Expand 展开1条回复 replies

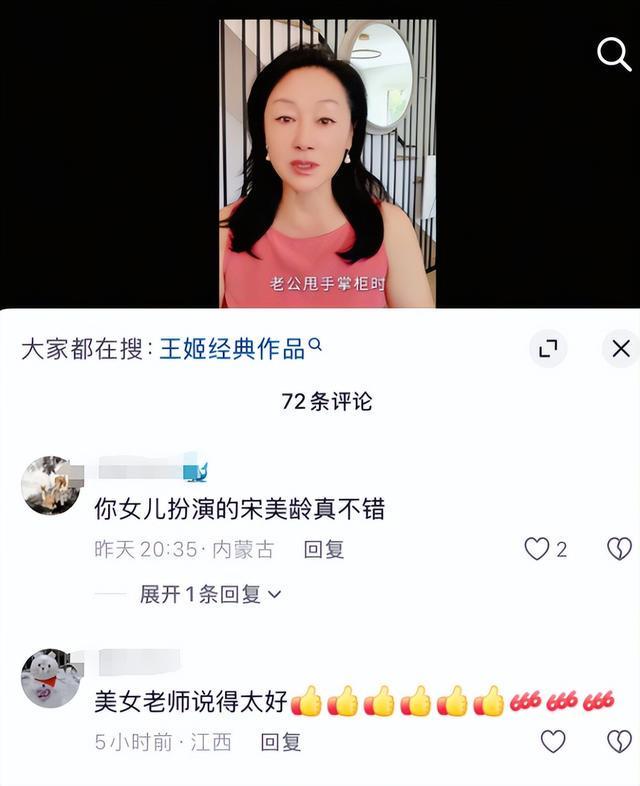[210, 594]
